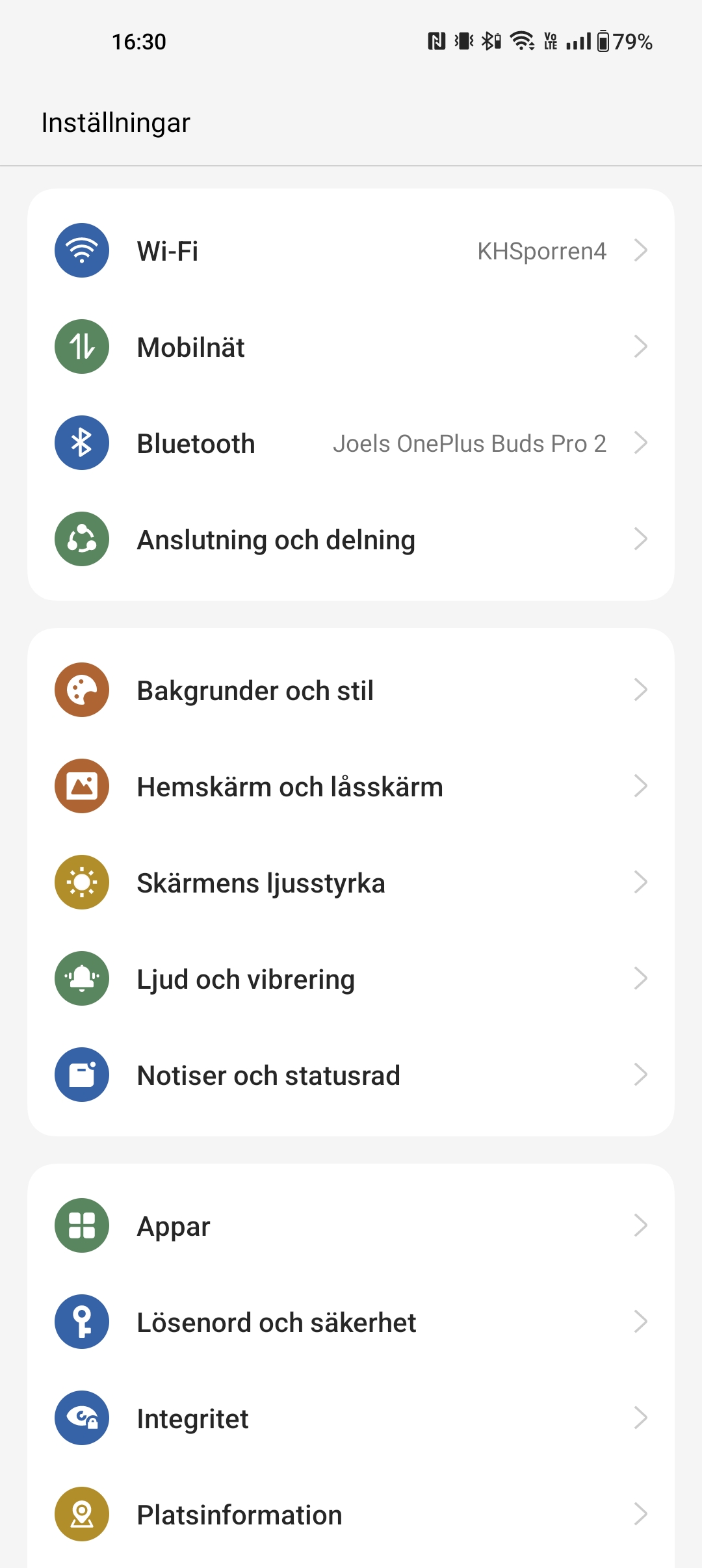Tap Skärmens ljusstyrka
The image size is (702, 1568).
pos(351,883)
